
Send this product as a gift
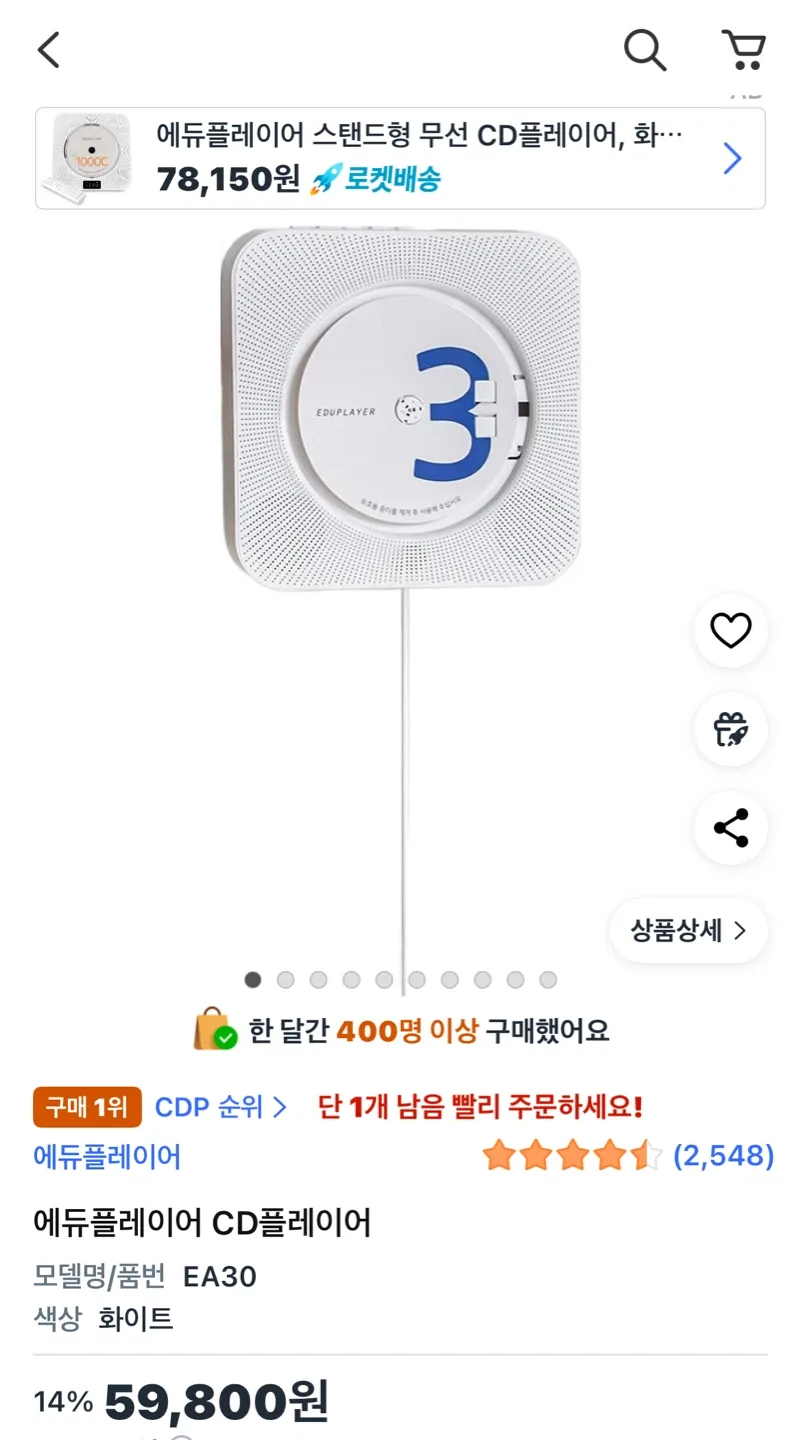(x=731, y=729)
